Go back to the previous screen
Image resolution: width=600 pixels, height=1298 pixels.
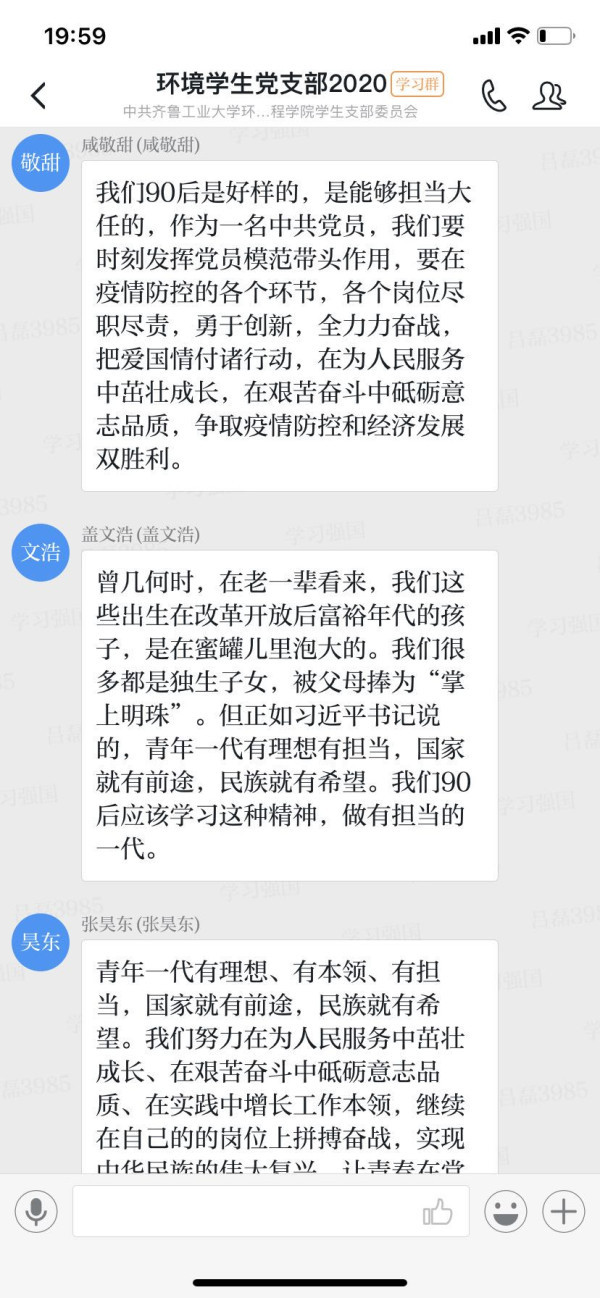tap(38, 96)
